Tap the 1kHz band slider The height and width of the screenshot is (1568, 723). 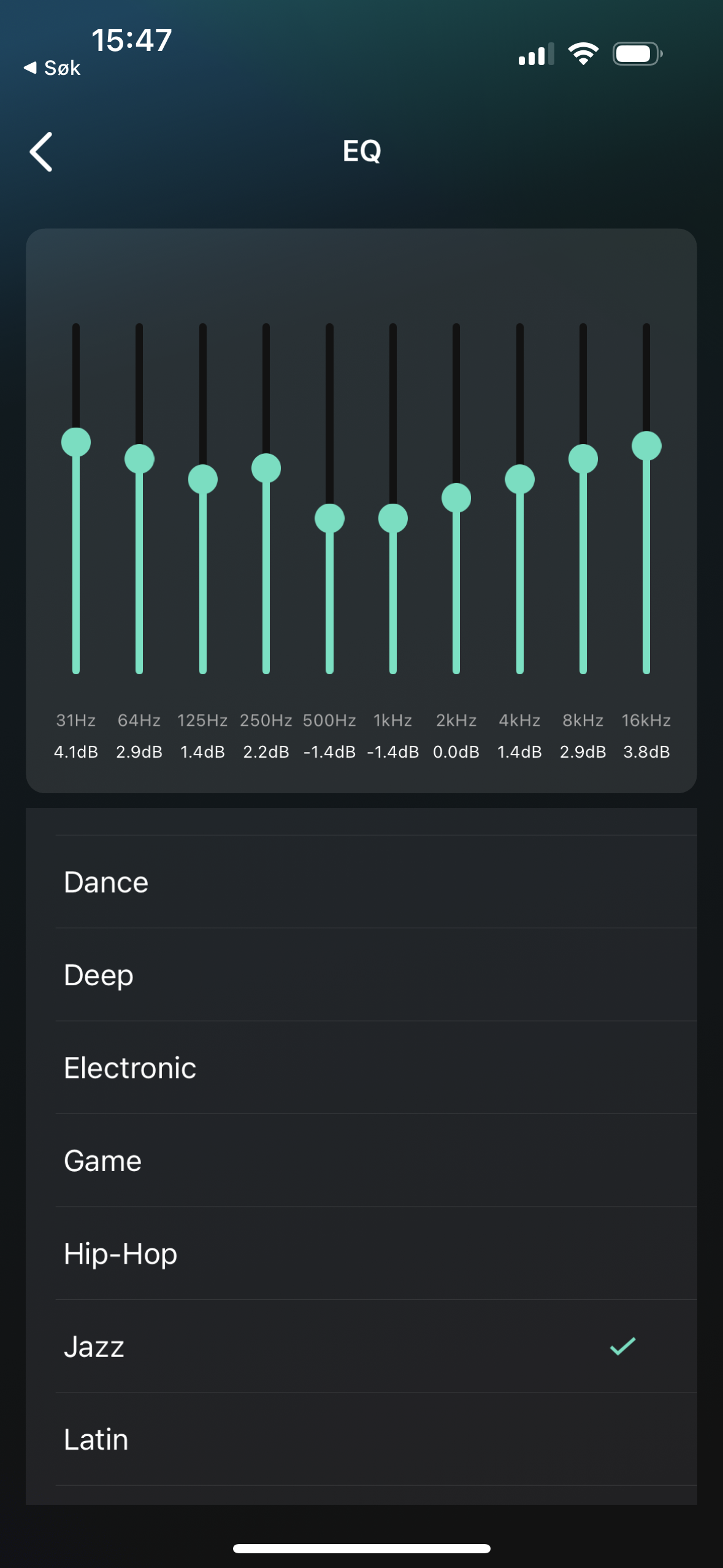[393, 518]
